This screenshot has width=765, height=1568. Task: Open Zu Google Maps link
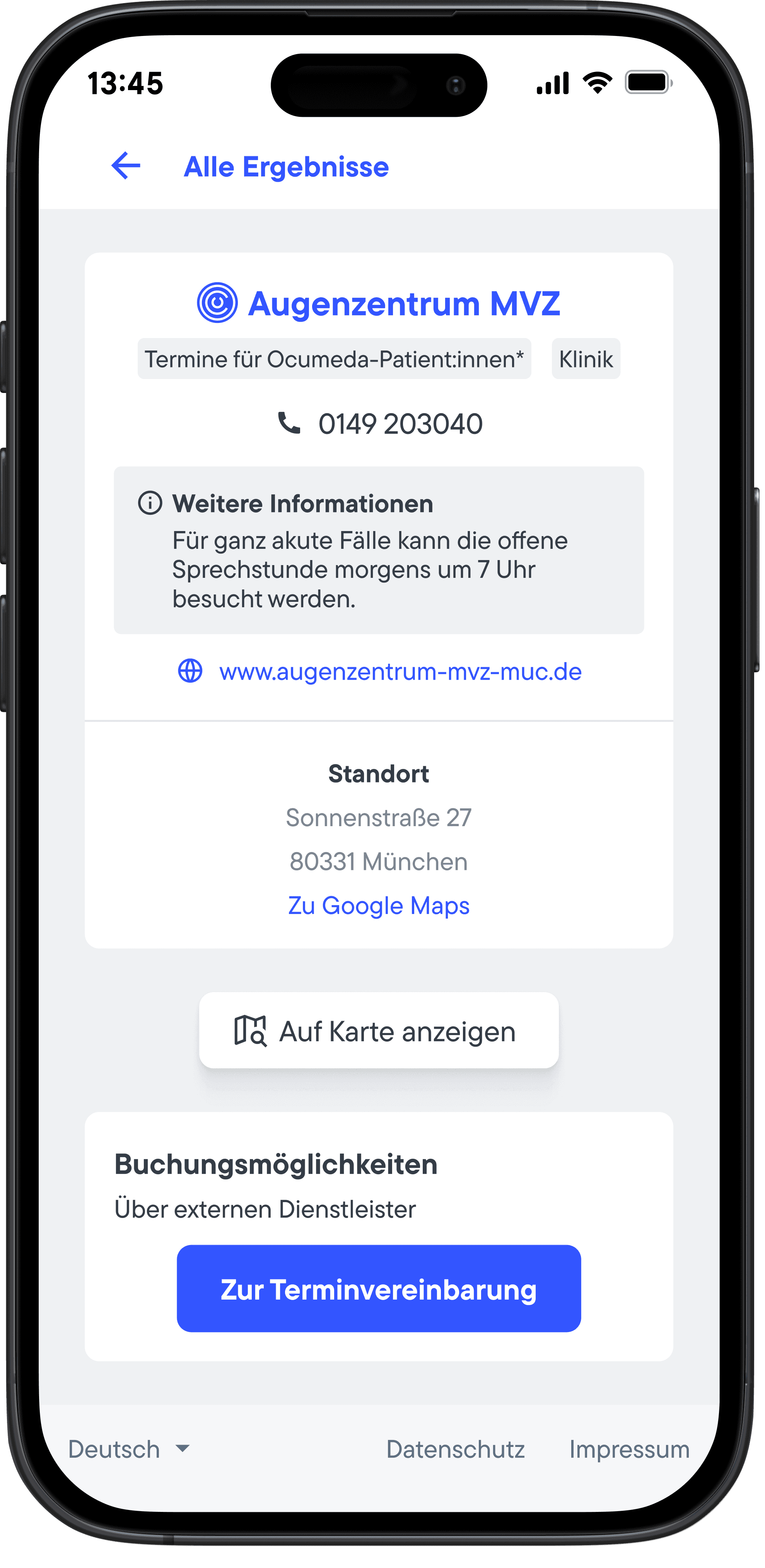click(378, 906)
